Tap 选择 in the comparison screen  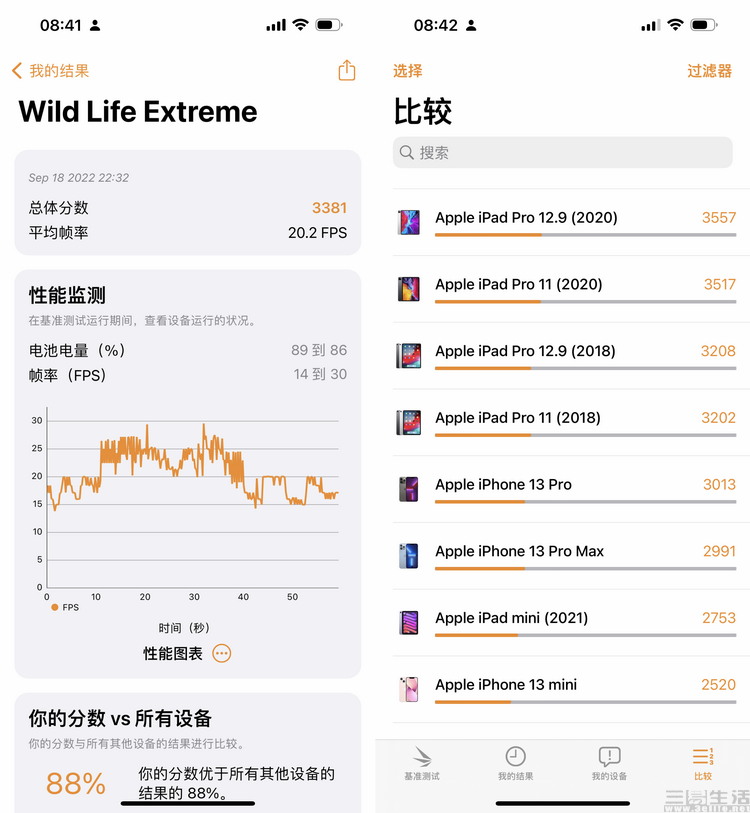click(408, 71)
